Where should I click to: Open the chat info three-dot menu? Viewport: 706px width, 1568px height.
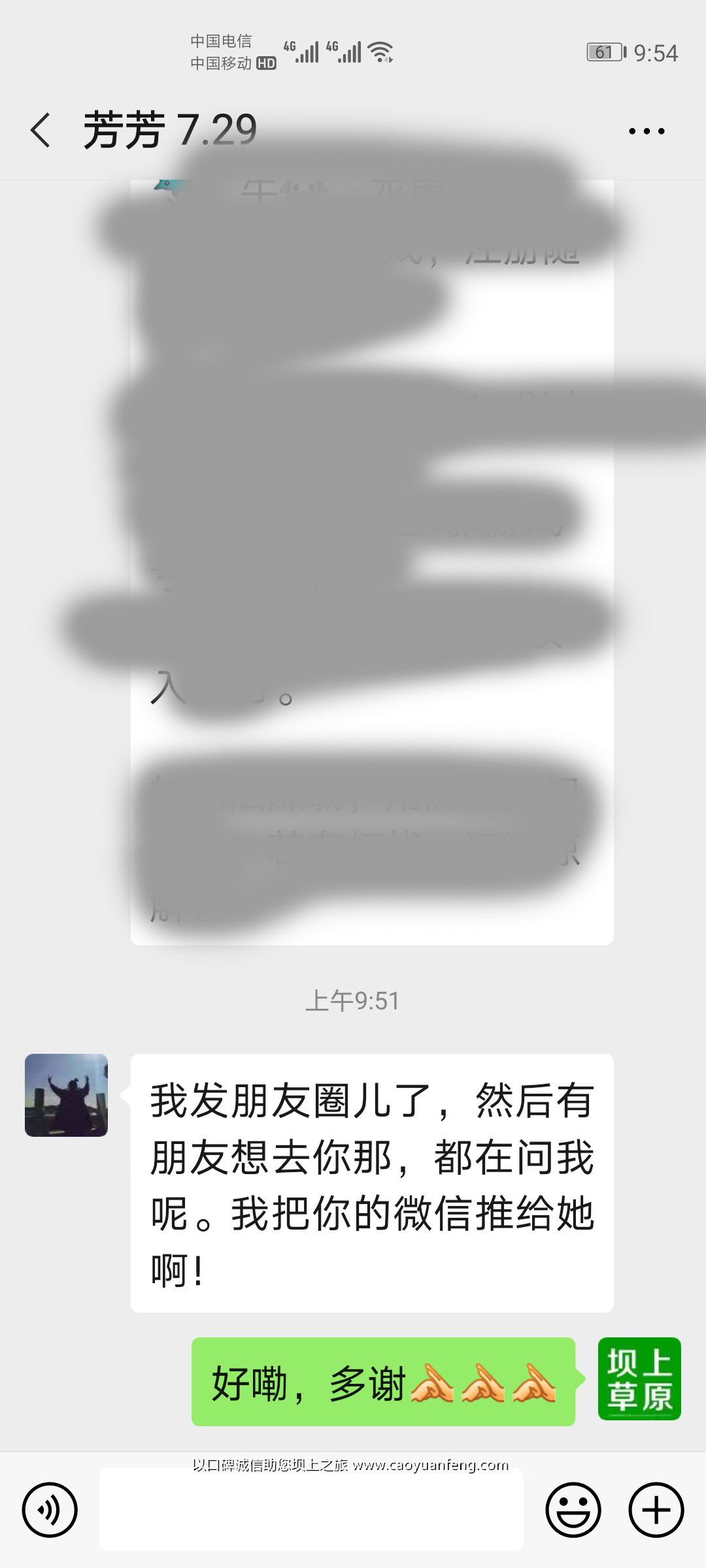point(647,131)
